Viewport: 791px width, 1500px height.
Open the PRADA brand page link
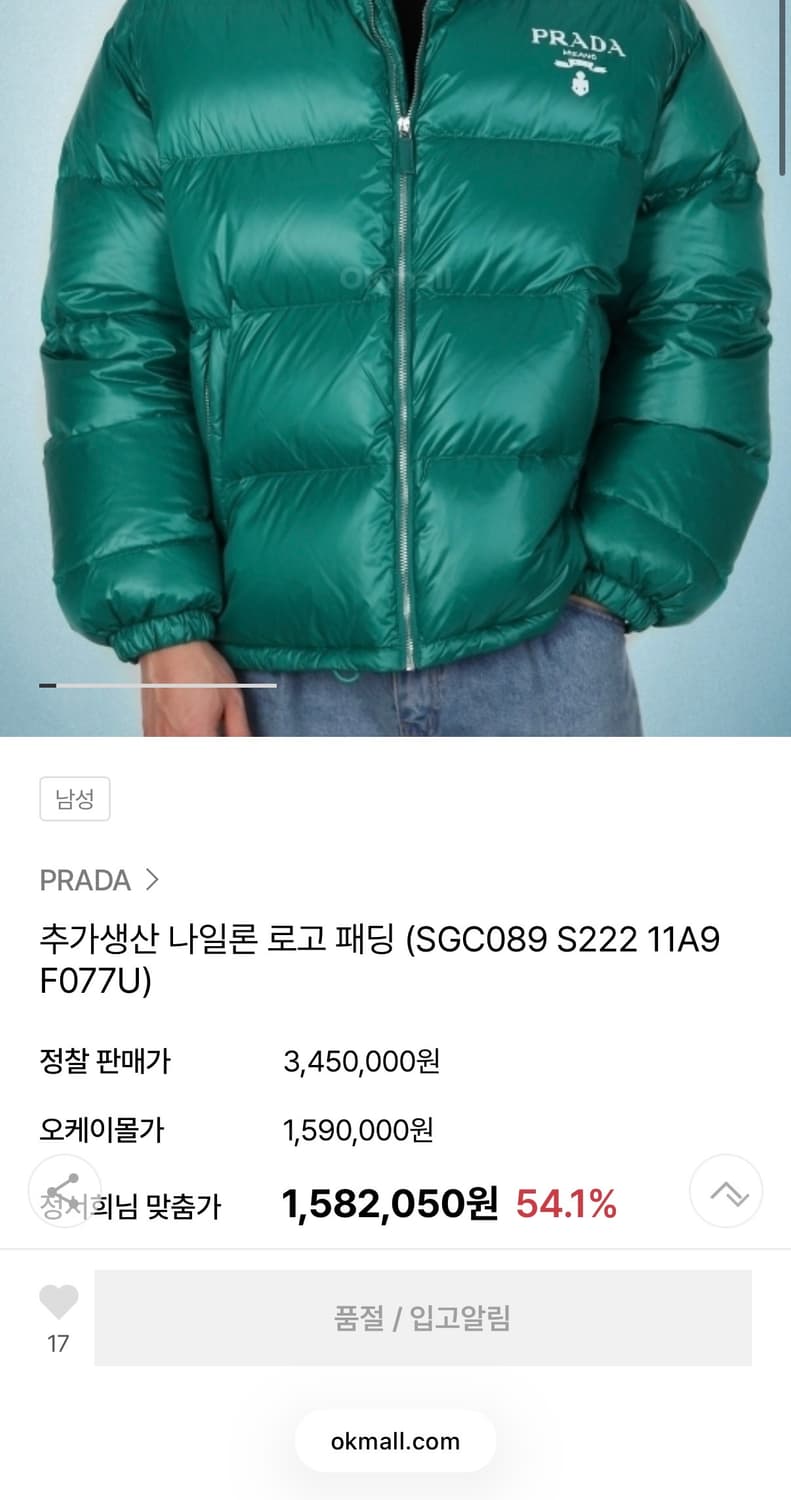point(86,880)
